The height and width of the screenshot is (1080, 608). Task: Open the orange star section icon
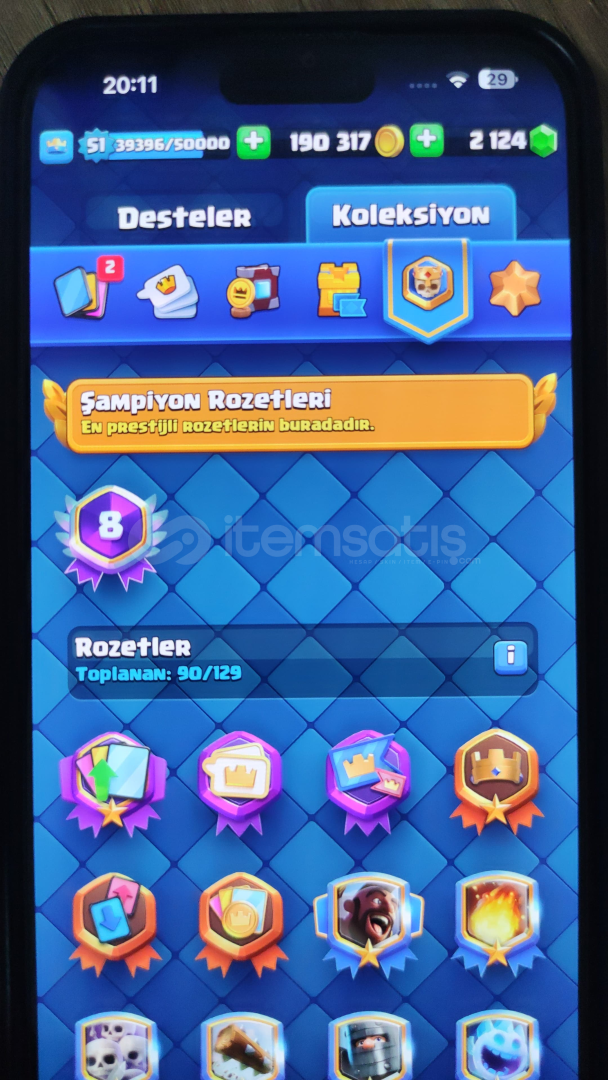(514, 288)
